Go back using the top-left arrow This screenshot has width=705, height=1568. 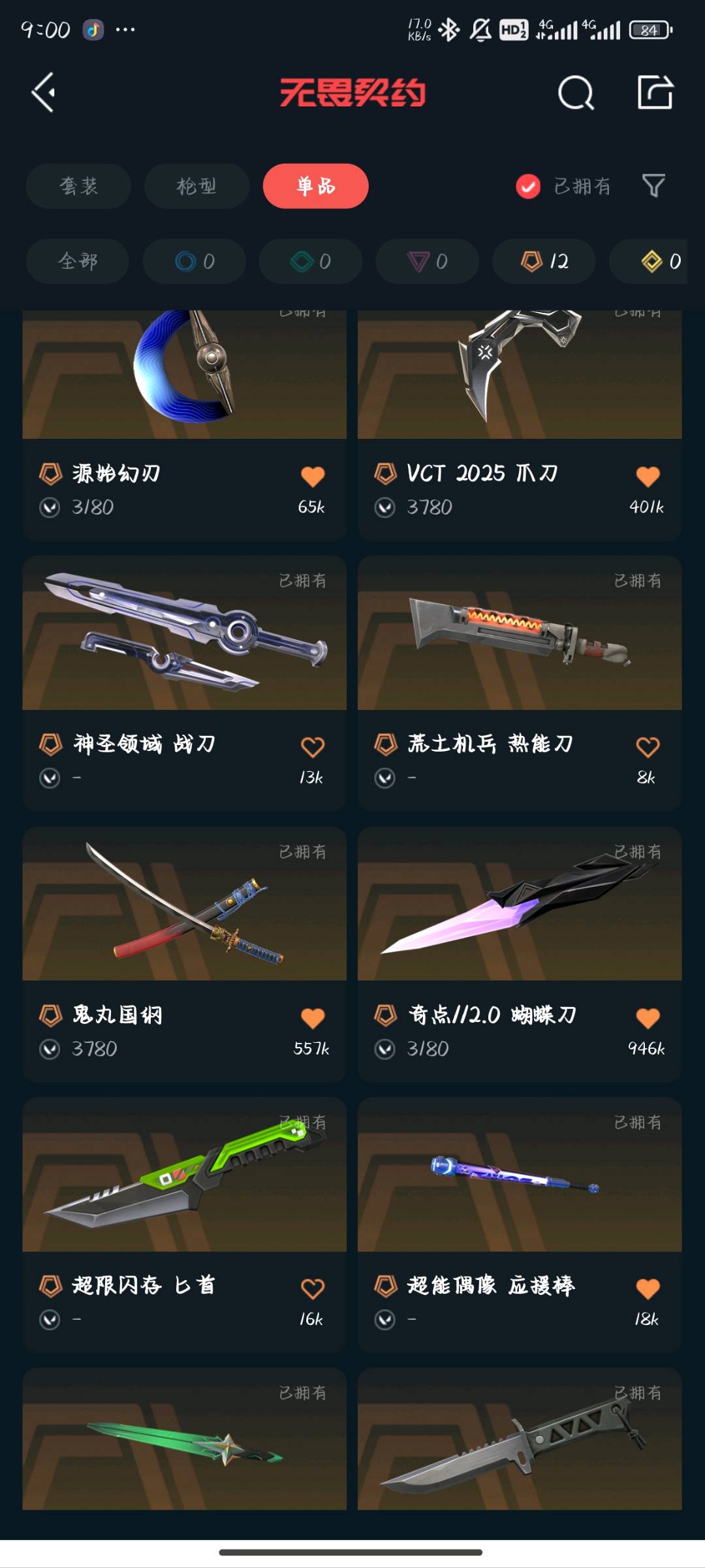click(x=44, y=93)
